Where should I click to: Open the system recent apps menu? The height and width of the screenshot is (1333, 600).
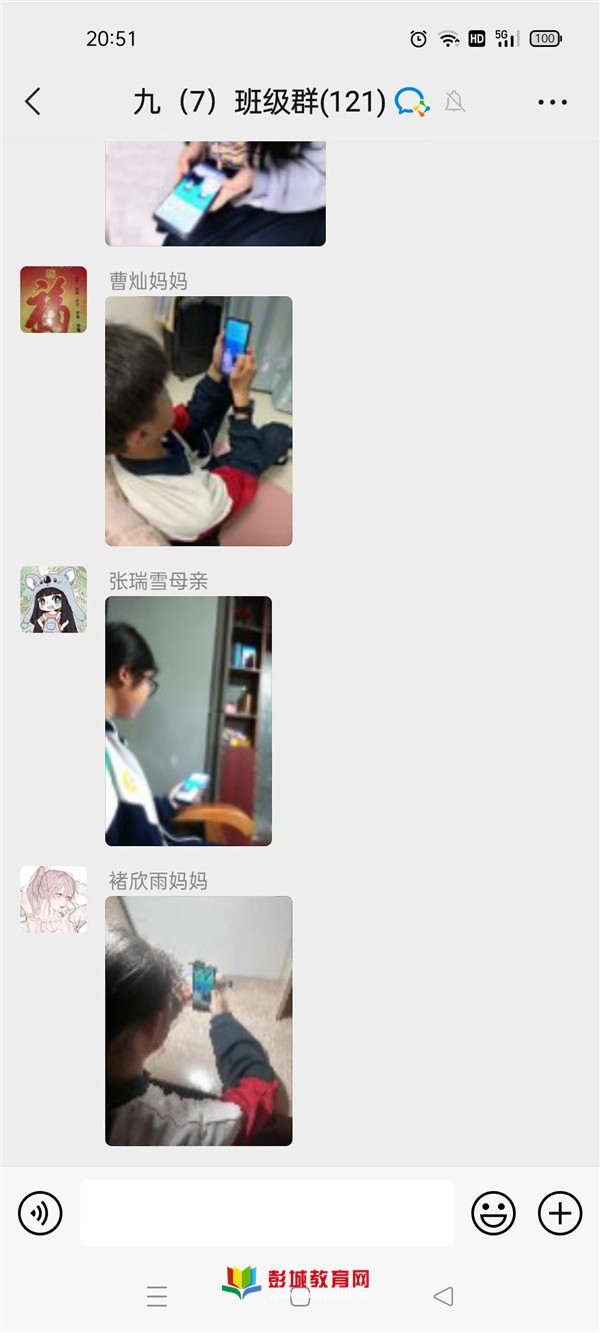tap(157, 1297)
